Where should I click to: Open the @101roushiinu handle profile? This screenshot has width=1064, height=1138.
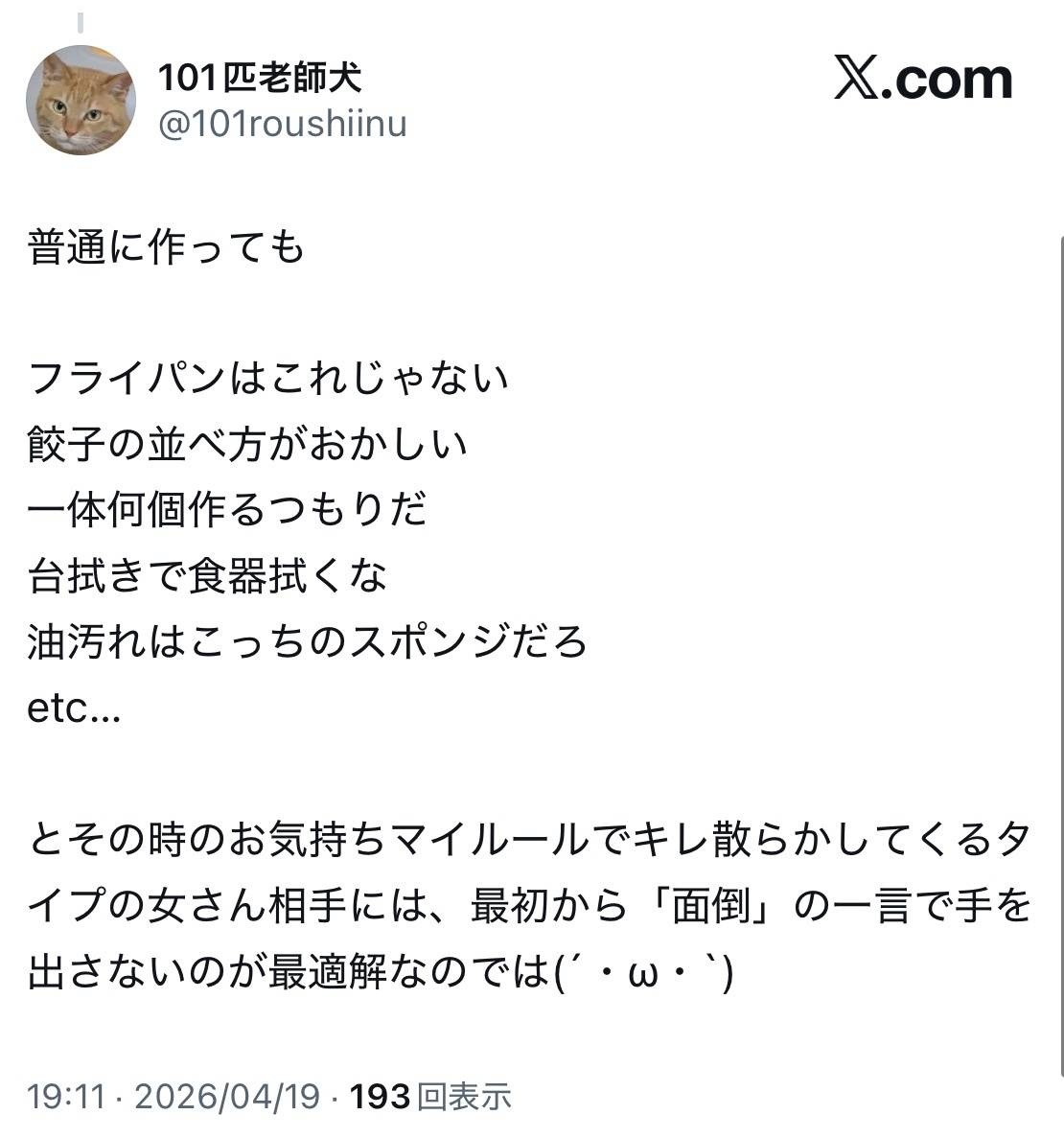click(282, 125)
